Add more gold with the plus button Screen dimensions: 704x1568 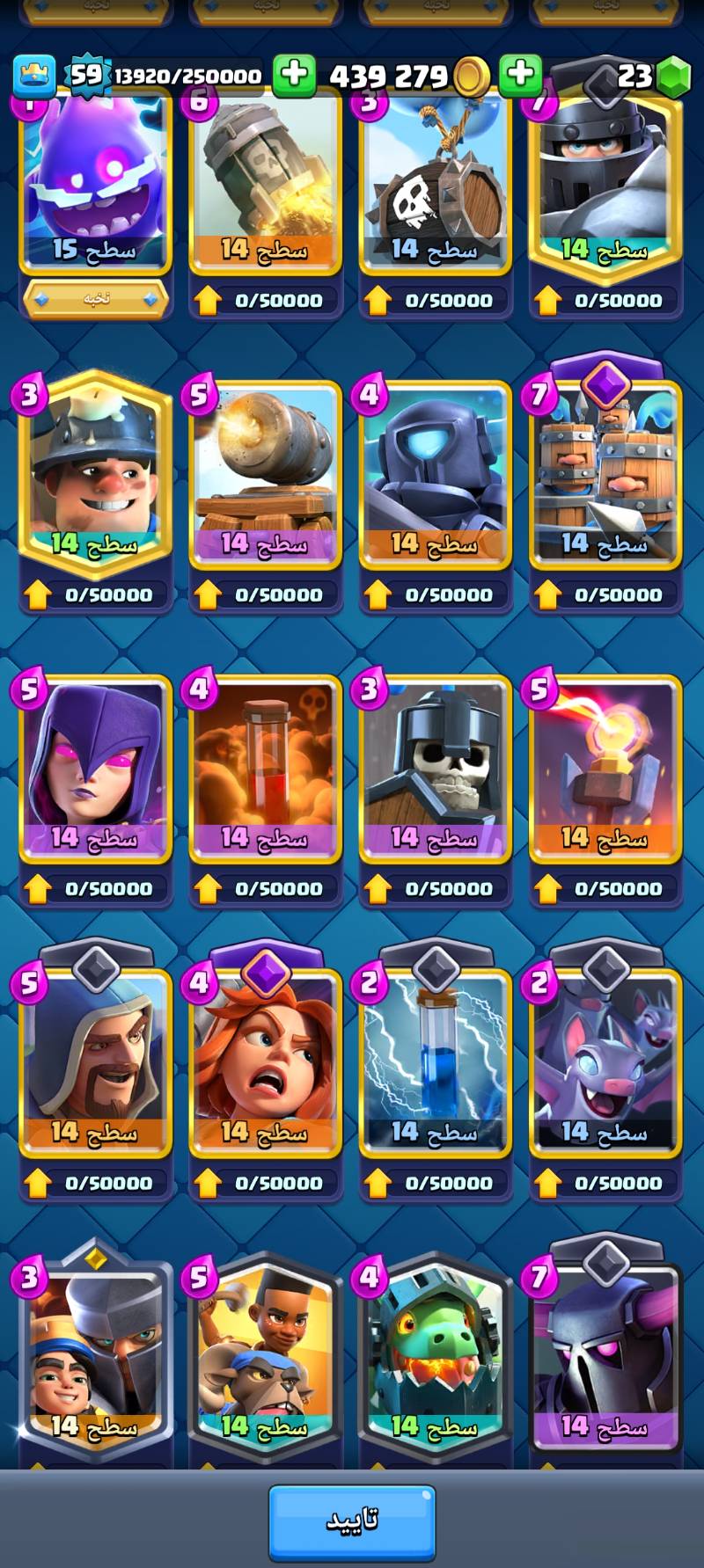[x=520, y=76]
